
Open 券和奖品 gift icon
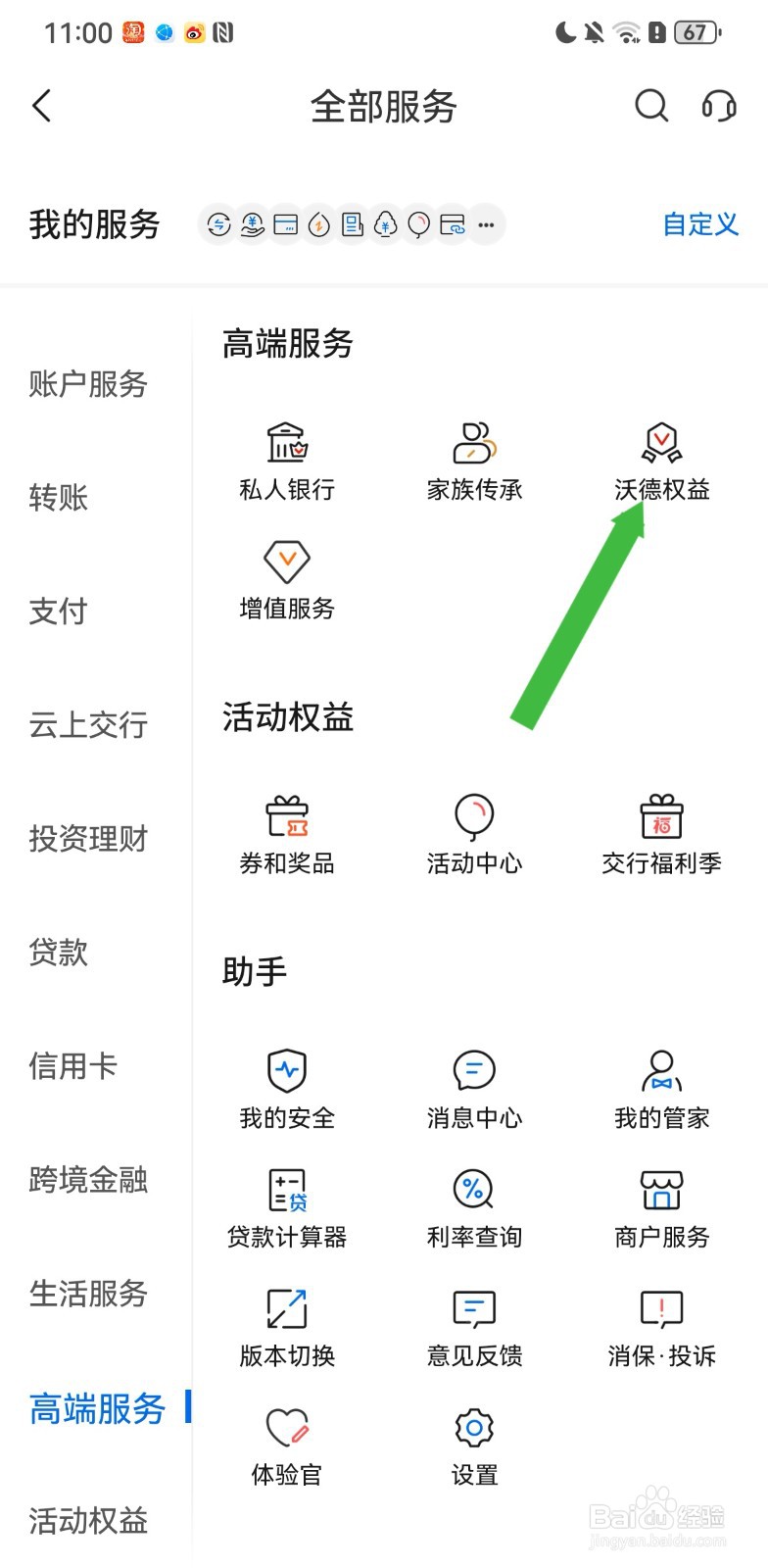coord(285,833)
